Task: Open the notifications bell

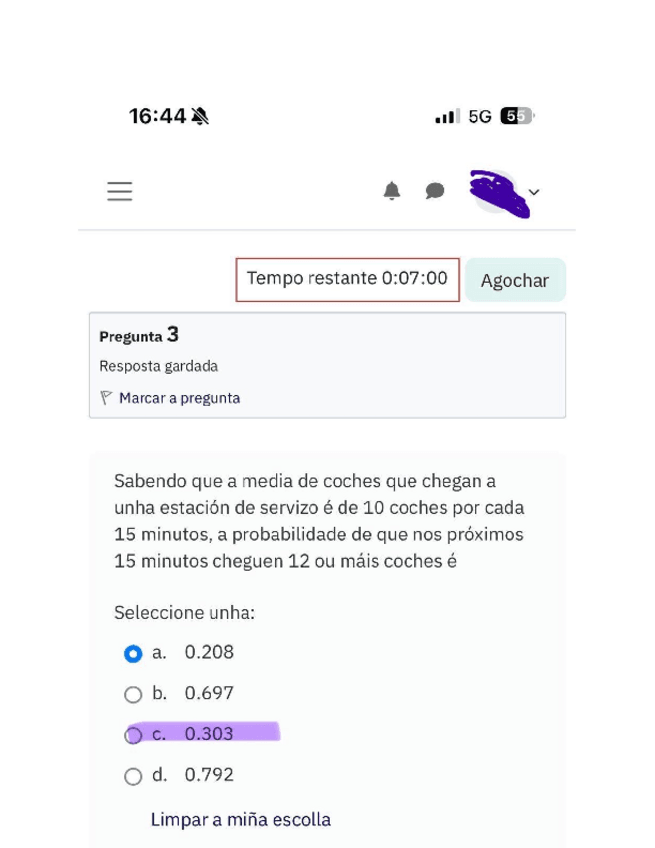Action: [392, 191]
